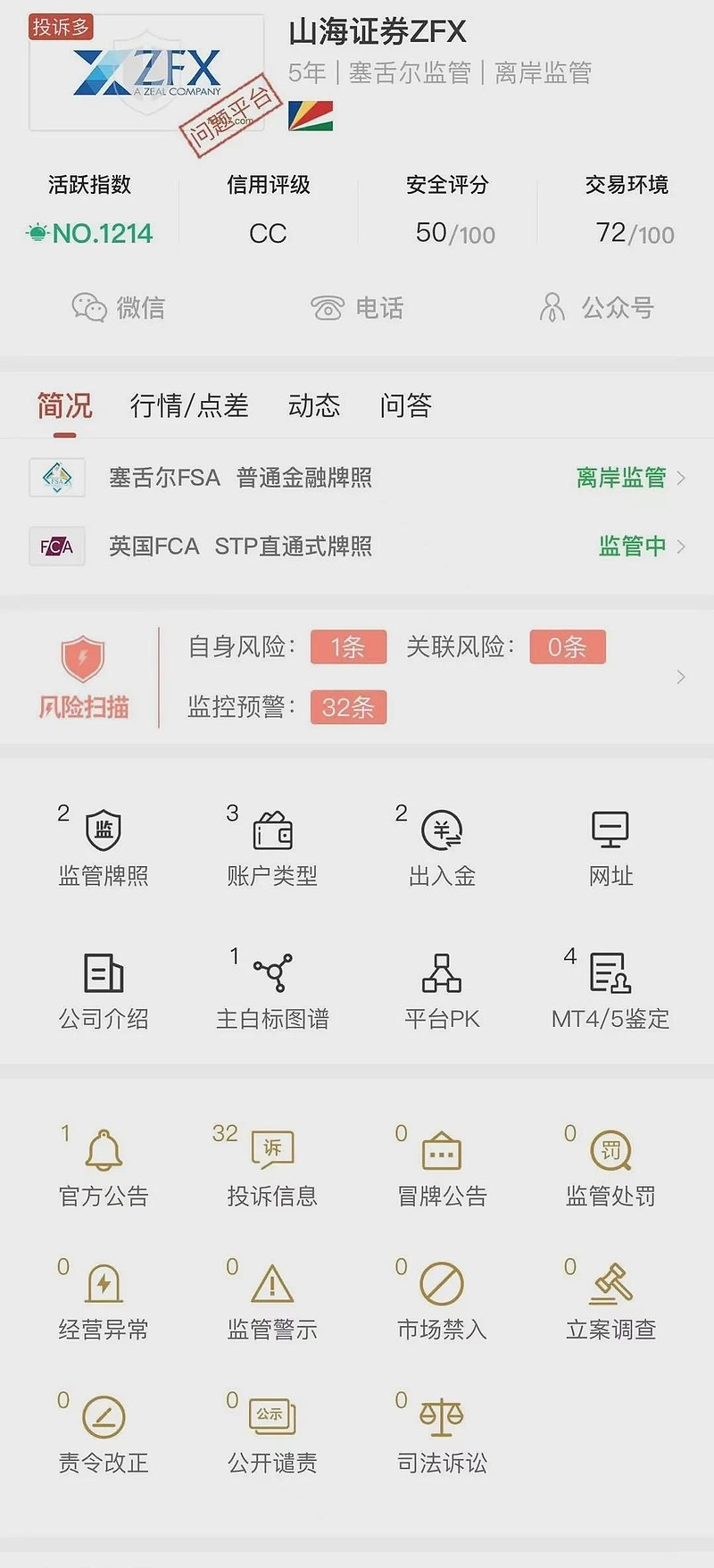Read the 公司介绍 page
714x1568 pixels.
click(x=104, y=991)
